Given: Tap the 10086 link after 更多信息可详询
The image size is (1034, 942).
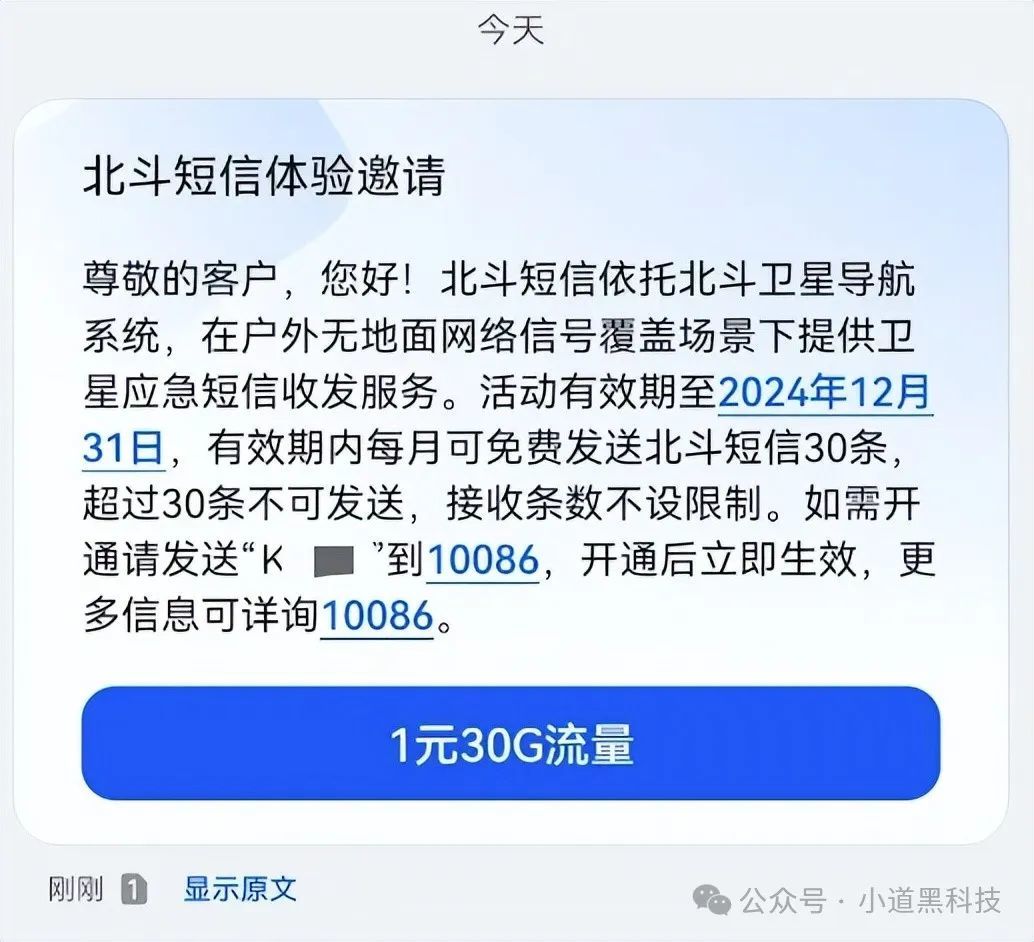Looking at the screenshot, I should pyautogui.click(x=377, y=616).
